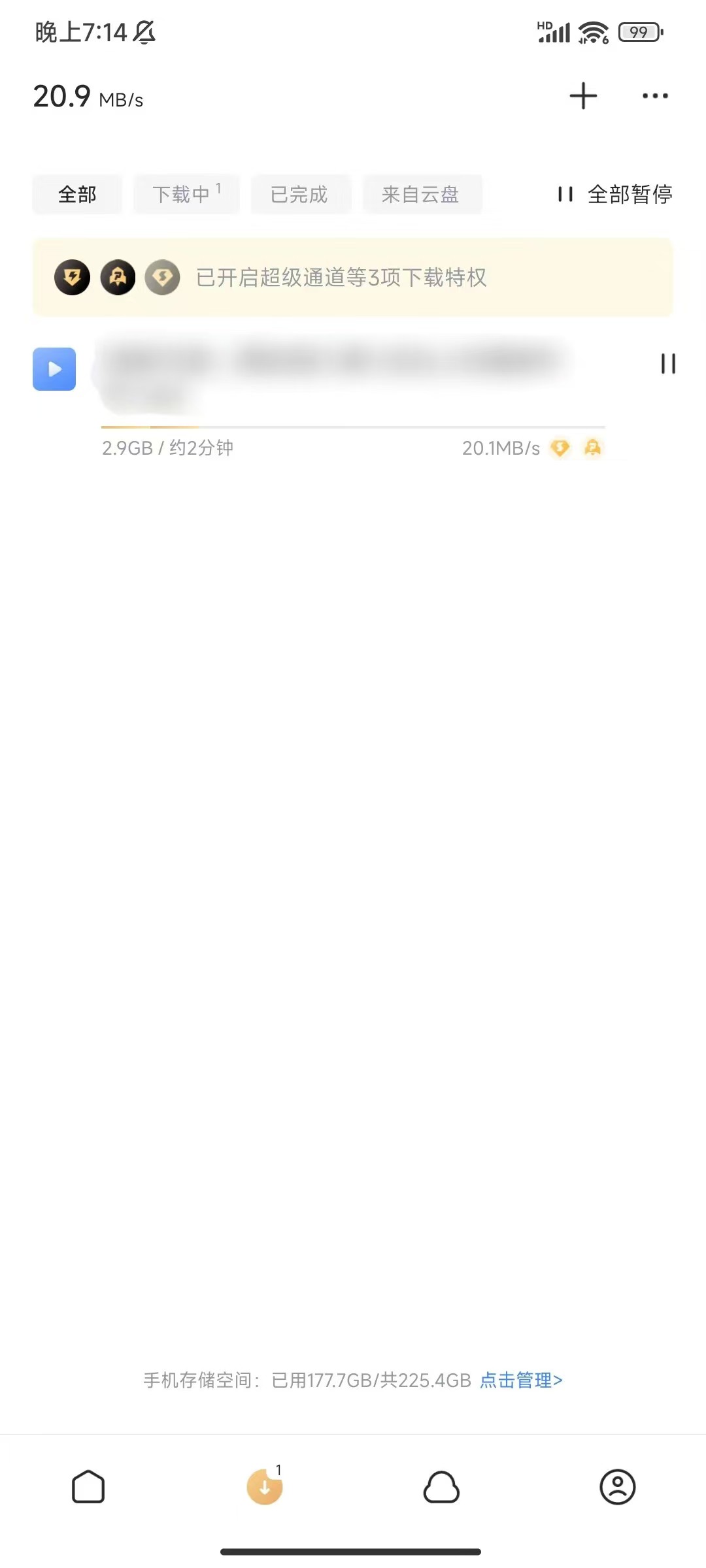Select the 全部 filter tab
706x1568 pixels.
[77, 194]
